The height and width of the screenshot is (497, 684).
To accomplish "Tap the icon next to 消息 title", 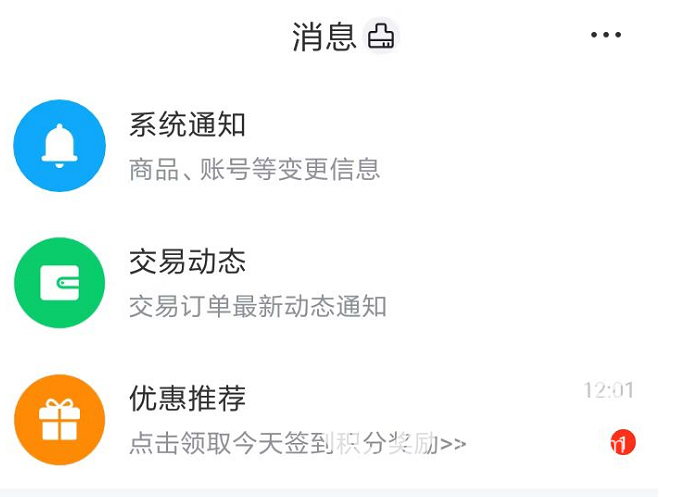I will click(x=381, y=37).
